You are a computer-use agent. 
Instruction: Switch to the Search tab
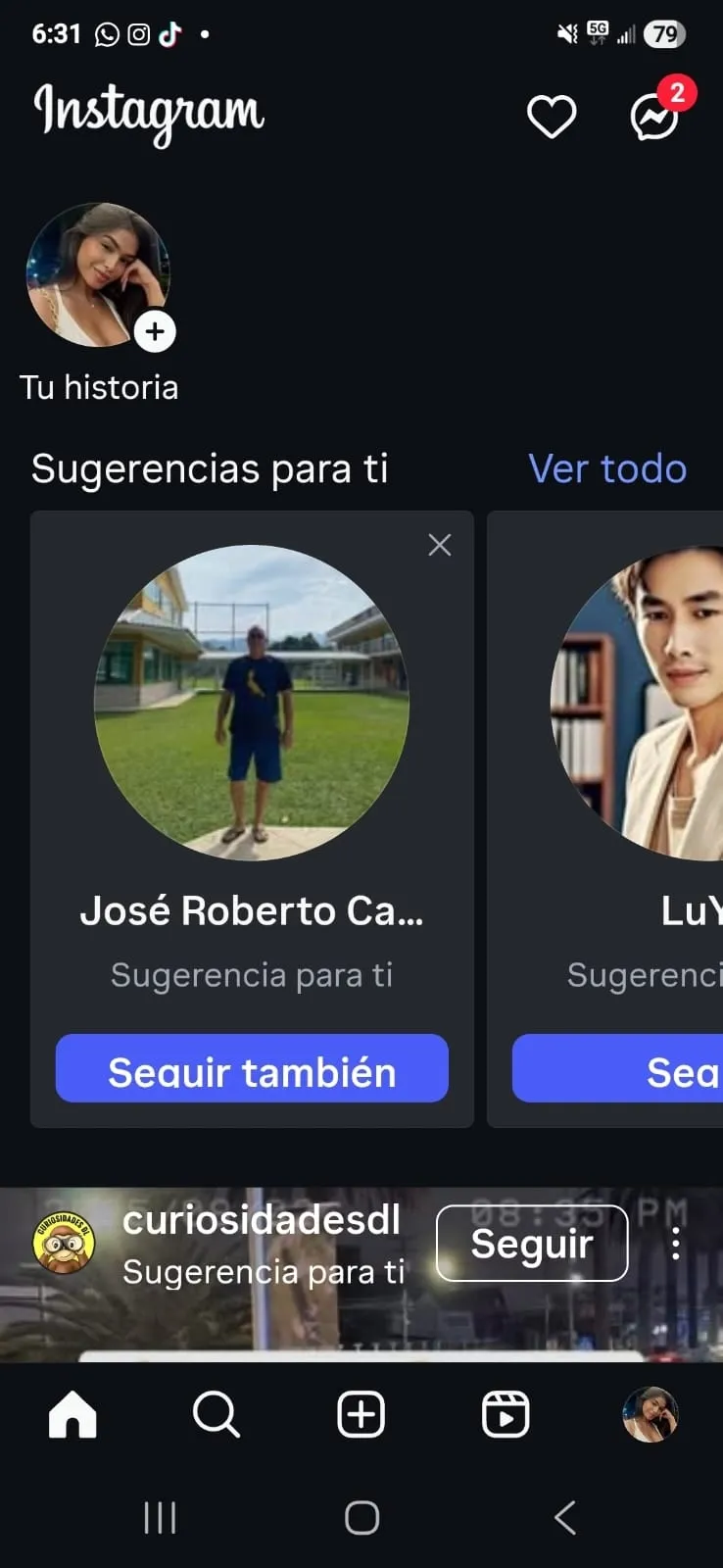pos(217,1415)
